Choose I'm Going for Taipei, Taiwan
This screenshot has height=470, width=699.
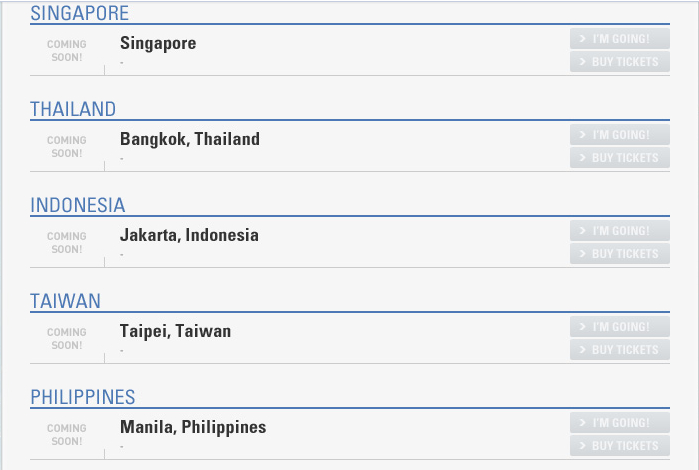619,327
